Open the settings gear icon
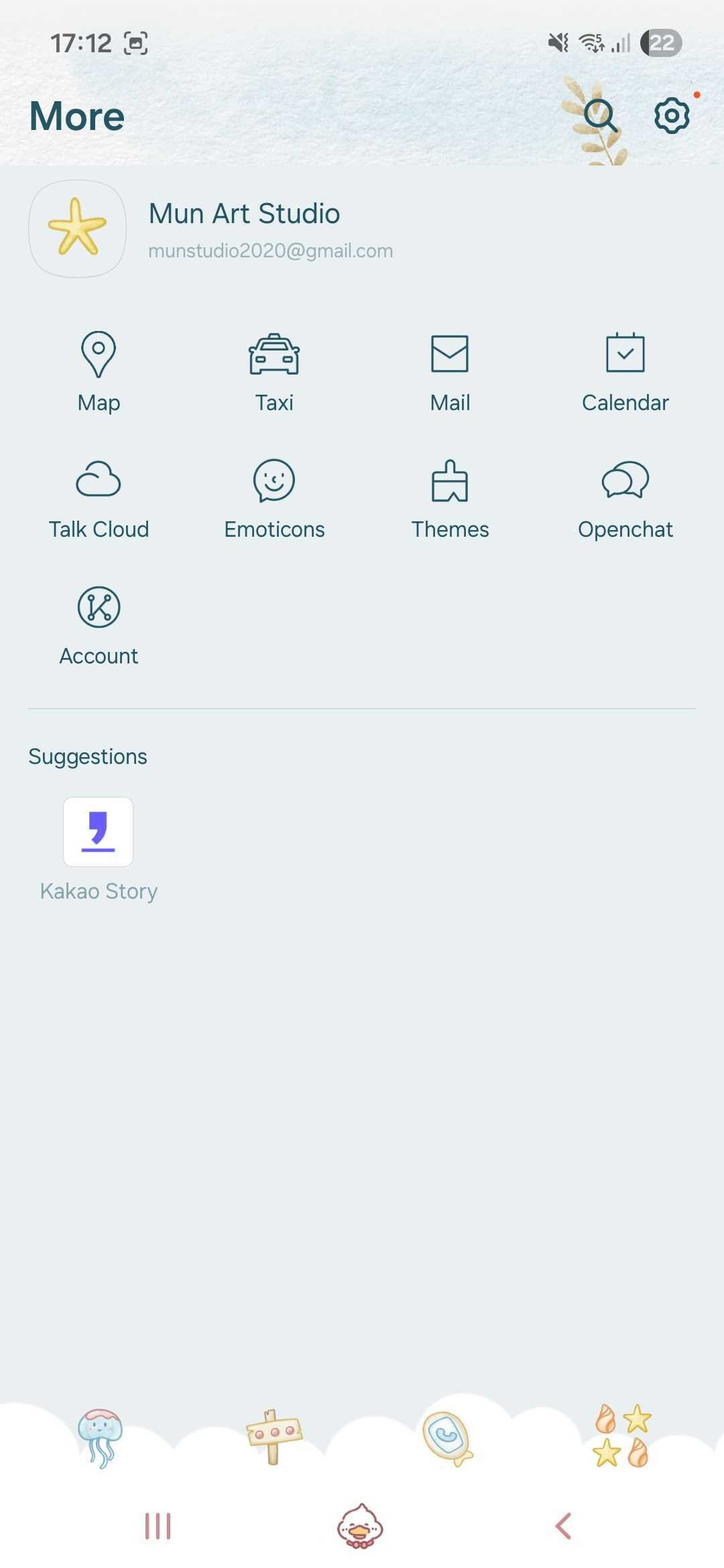This screenshot has width=724, height=1568. coord(672,116)
